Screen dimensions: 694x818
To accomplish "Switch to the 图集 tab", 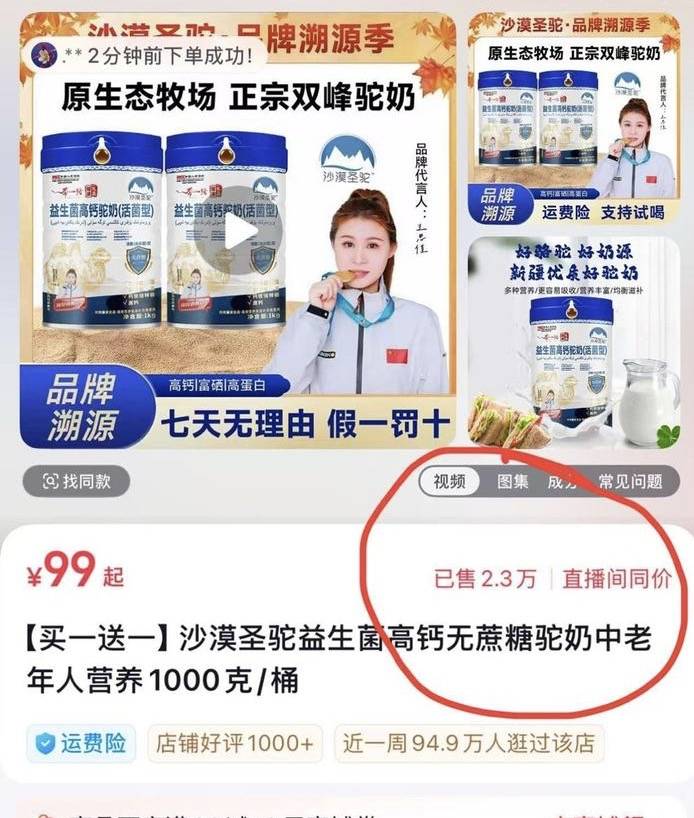I will click(512, 481).
